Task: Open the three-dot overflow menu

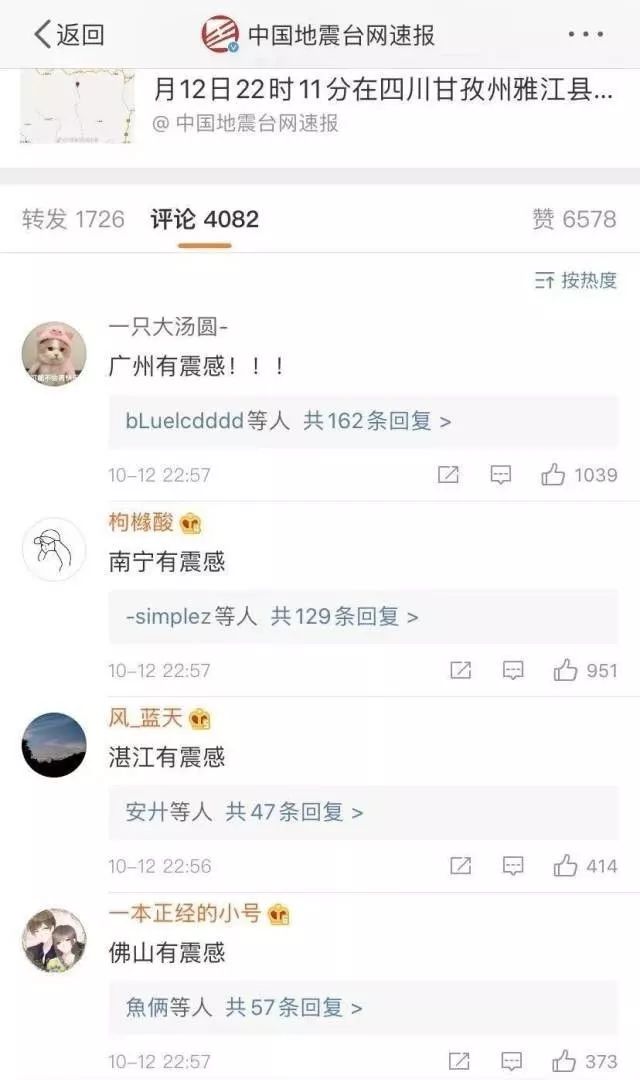Action: coord(585,35)
